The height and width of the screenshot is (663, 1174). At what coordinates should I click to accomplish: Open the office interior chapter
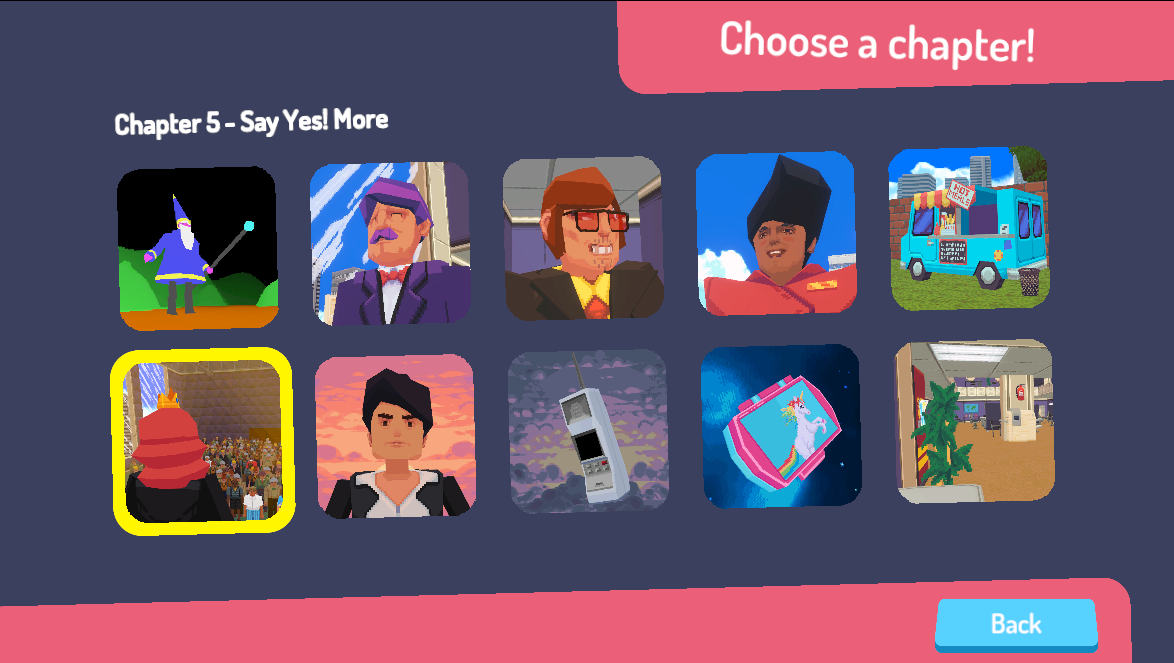point(975,421)
